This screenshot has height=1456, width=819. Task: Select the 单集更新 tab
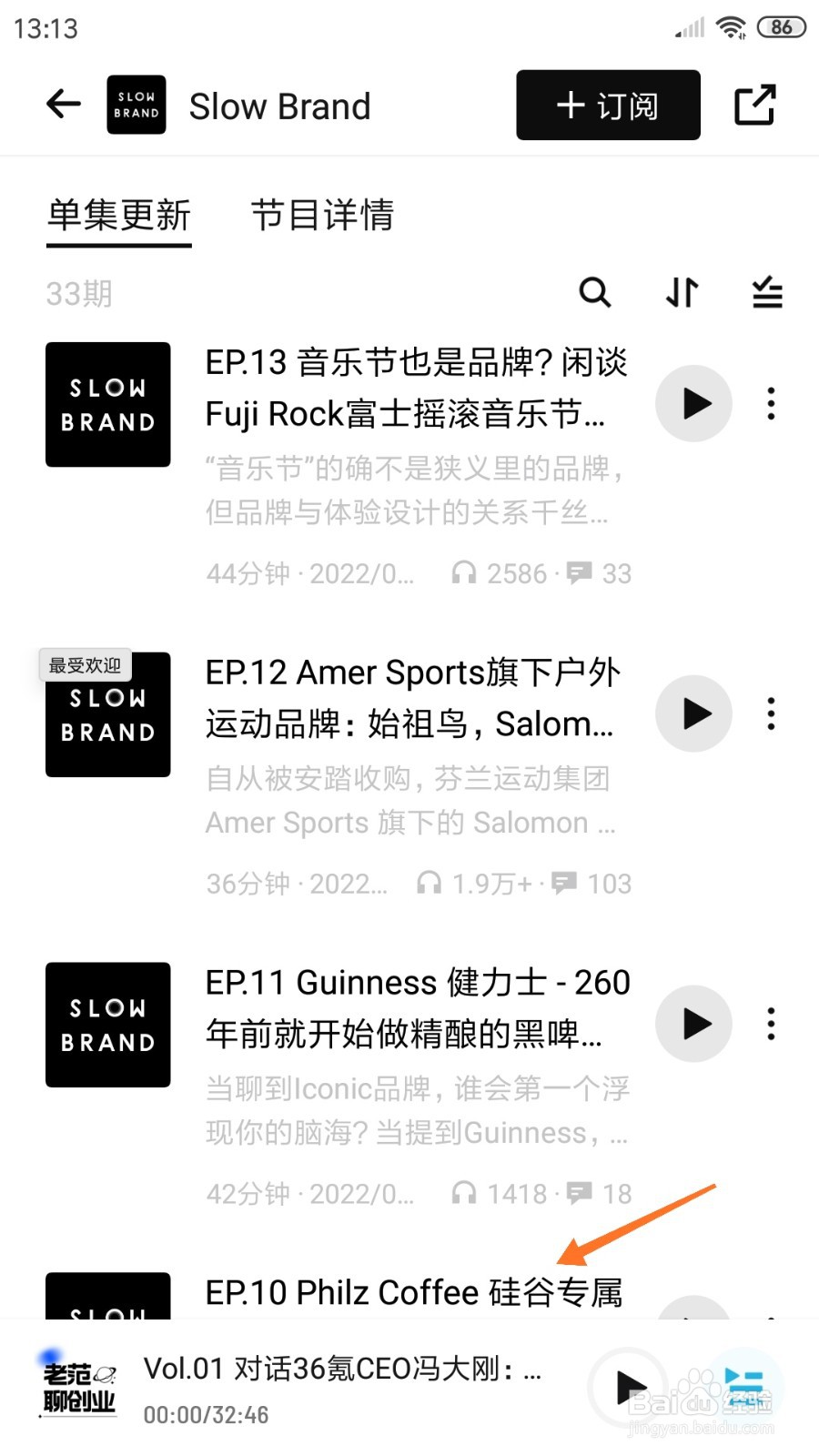(x=118, y=216)
